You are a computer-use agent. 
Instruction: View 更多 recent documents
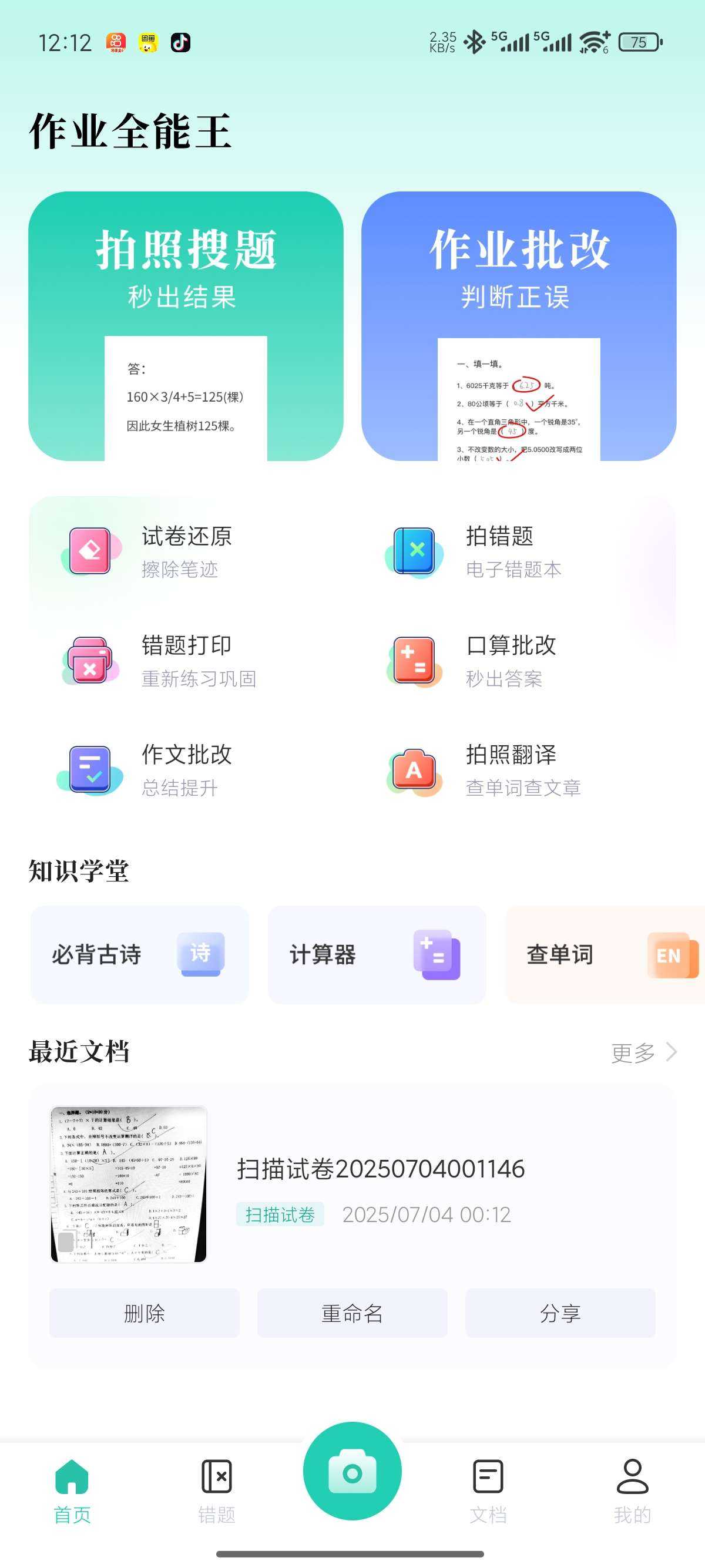tap(643, 1052)
